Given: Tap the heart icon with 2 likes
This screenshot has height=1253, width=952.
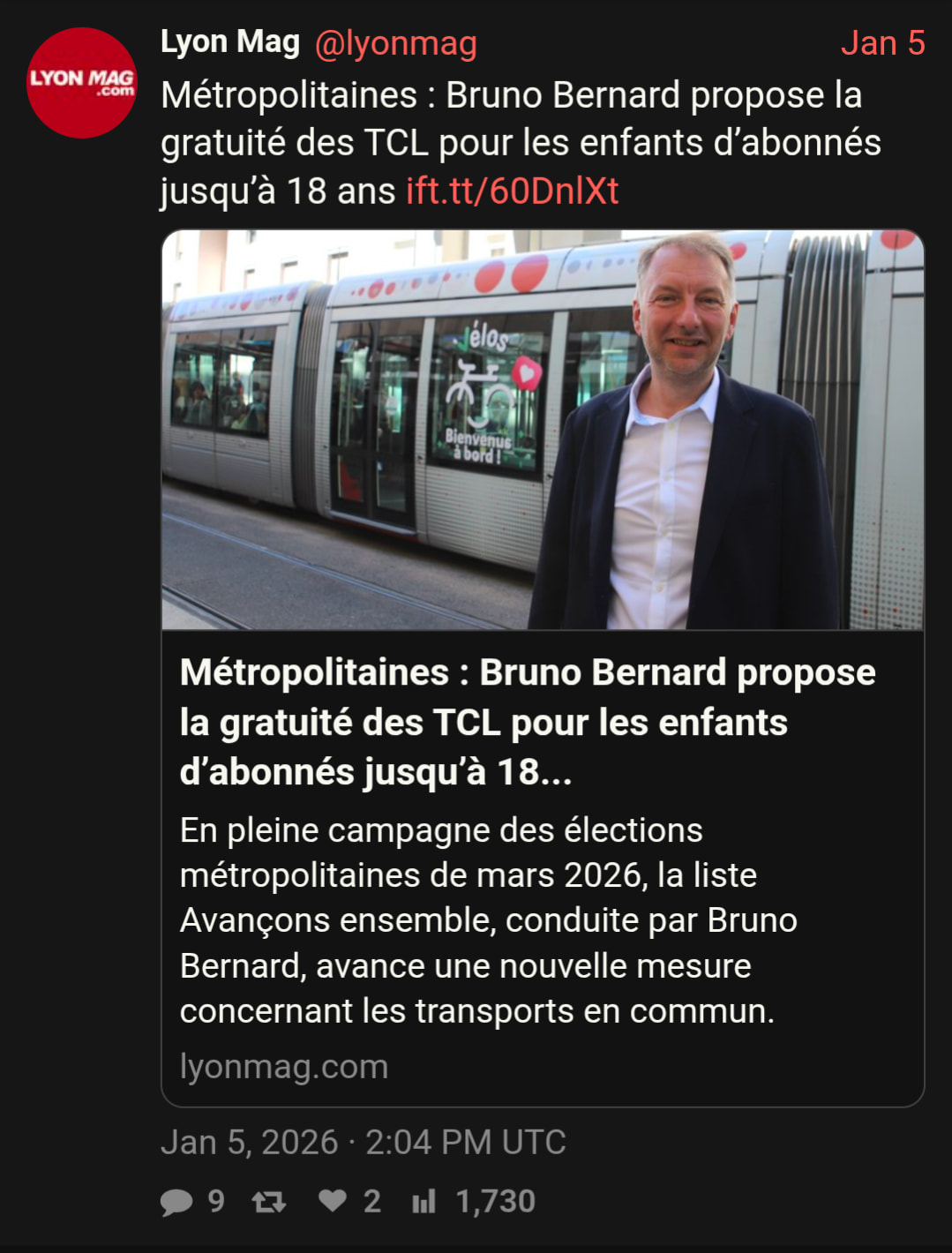Looking at the screenshot, I should click(333, 1200).
